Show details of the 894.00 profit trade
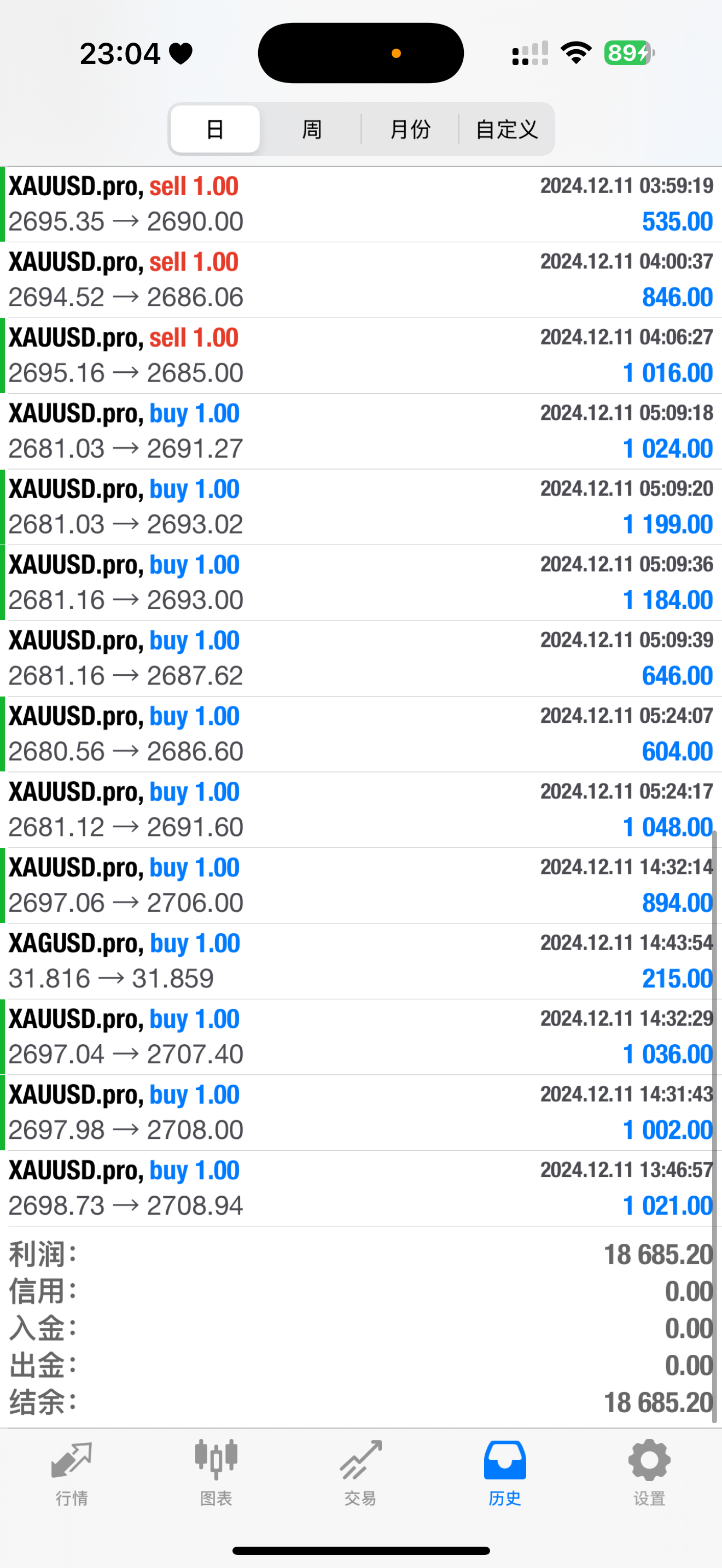The width and height of the screenshot is (722, 1568). (360, 885)
